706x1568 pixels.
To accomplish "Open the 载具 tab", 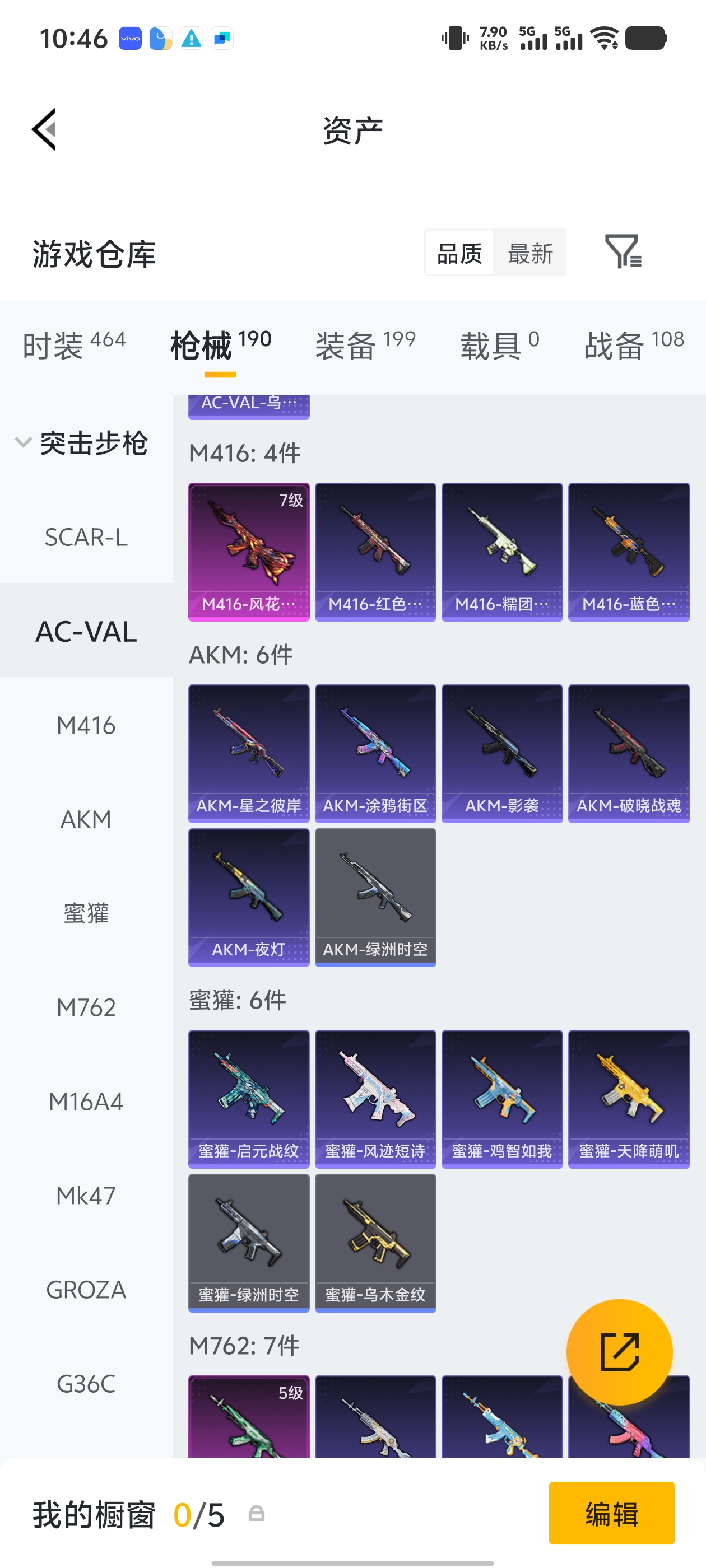I will 499,344.
